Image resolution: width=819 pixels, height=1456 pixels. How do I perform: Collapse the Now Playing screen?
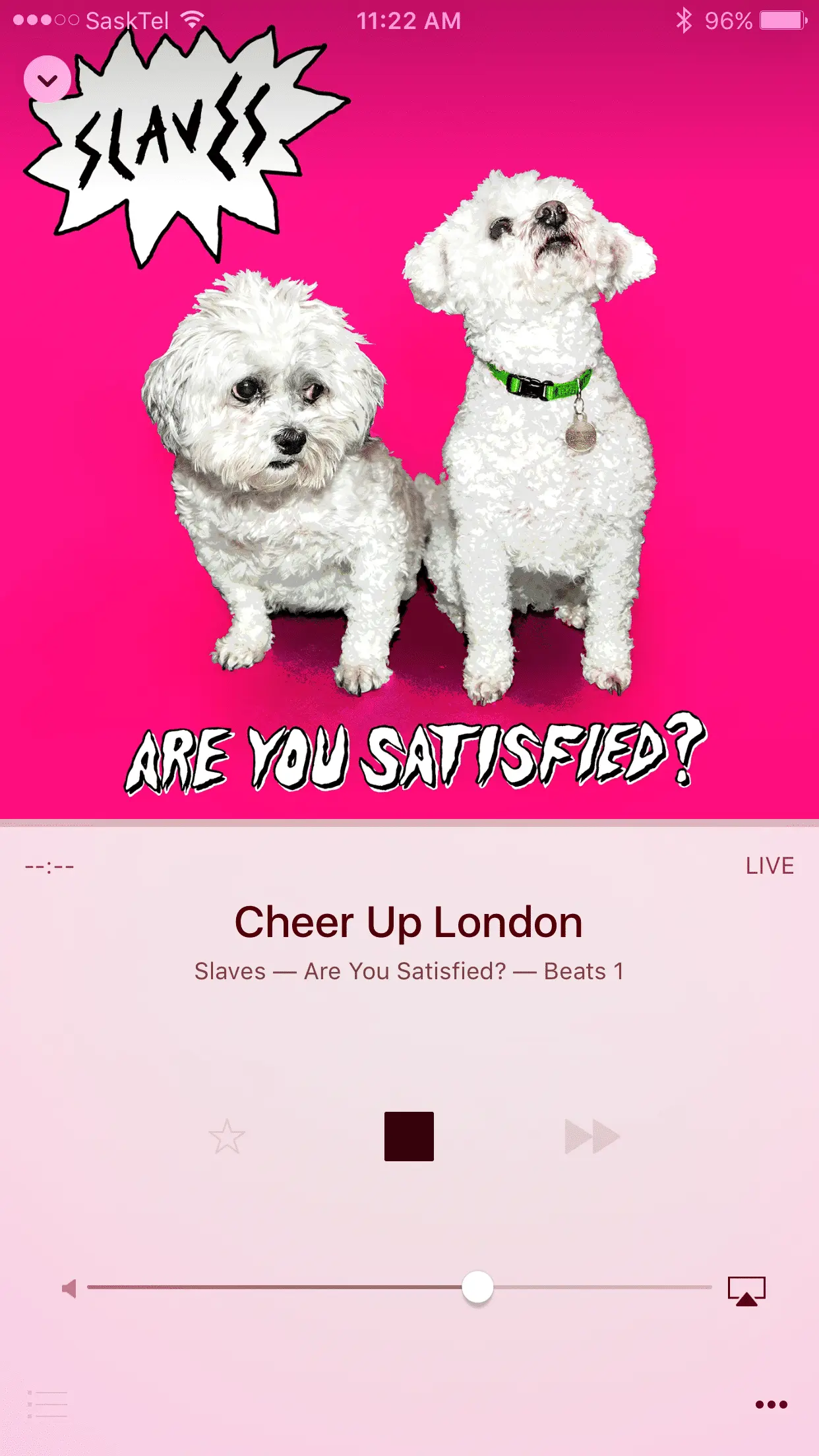point(47,80)
